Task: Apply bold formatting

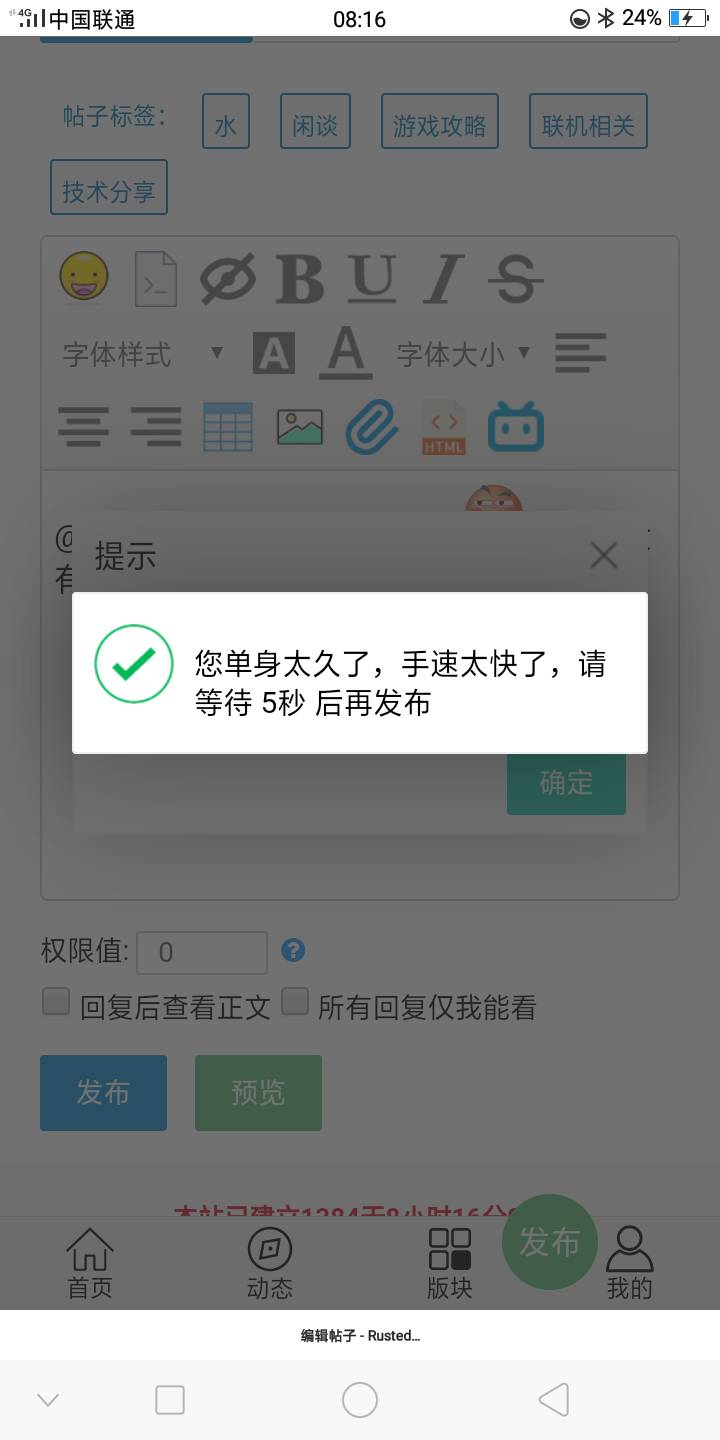Action: [300, 278]
